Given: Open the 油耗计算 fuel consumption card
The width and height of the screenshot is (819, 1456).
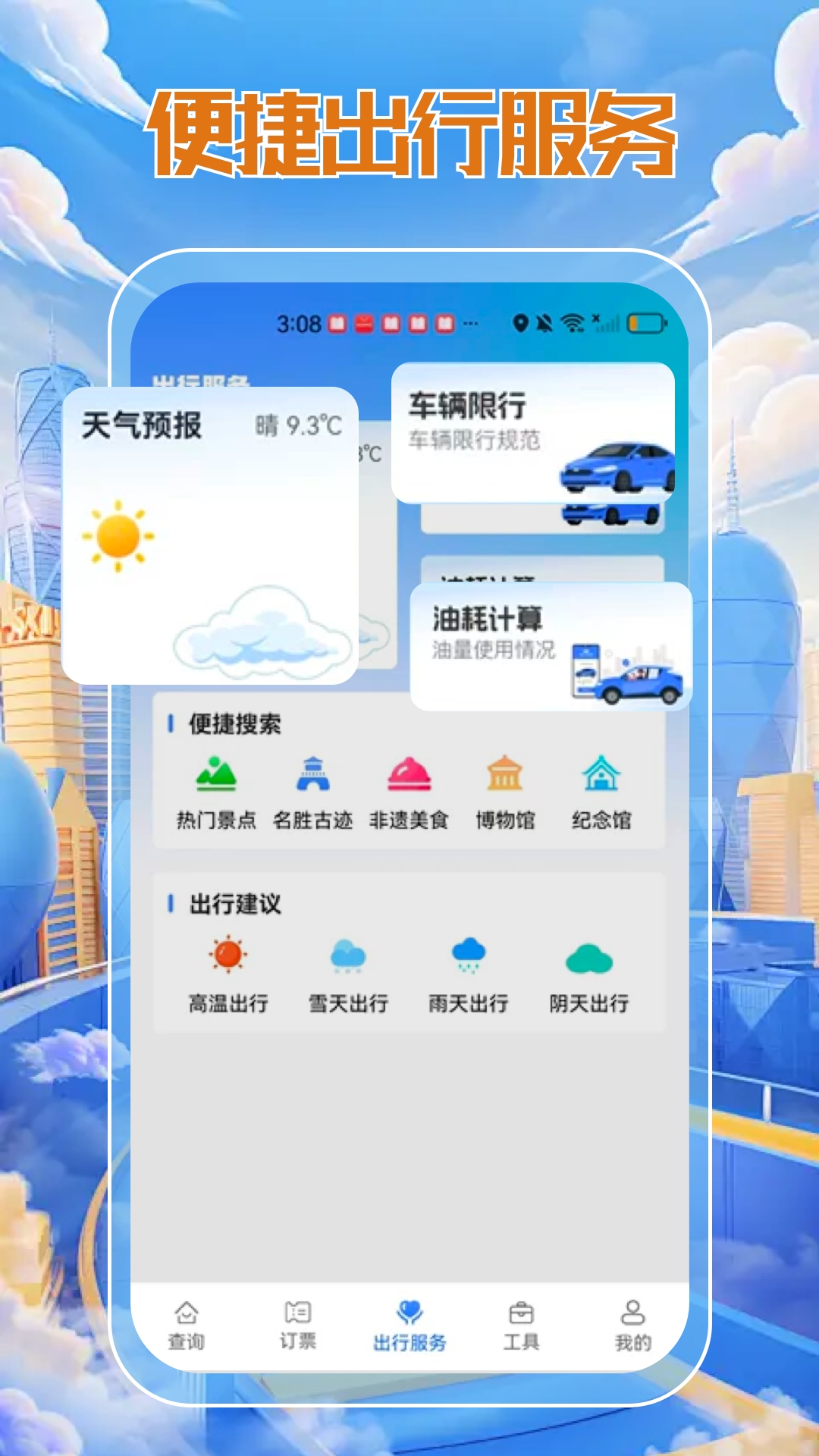Looking at the screenshot, I should (x=550, y=648).
